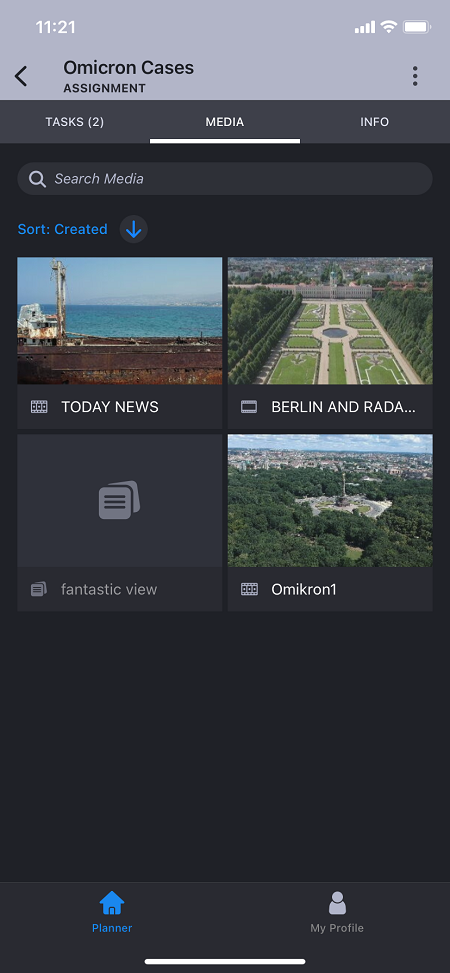Switch to the Tasks (2) tab
Viewport: 450px width, 973px height.
74,122
